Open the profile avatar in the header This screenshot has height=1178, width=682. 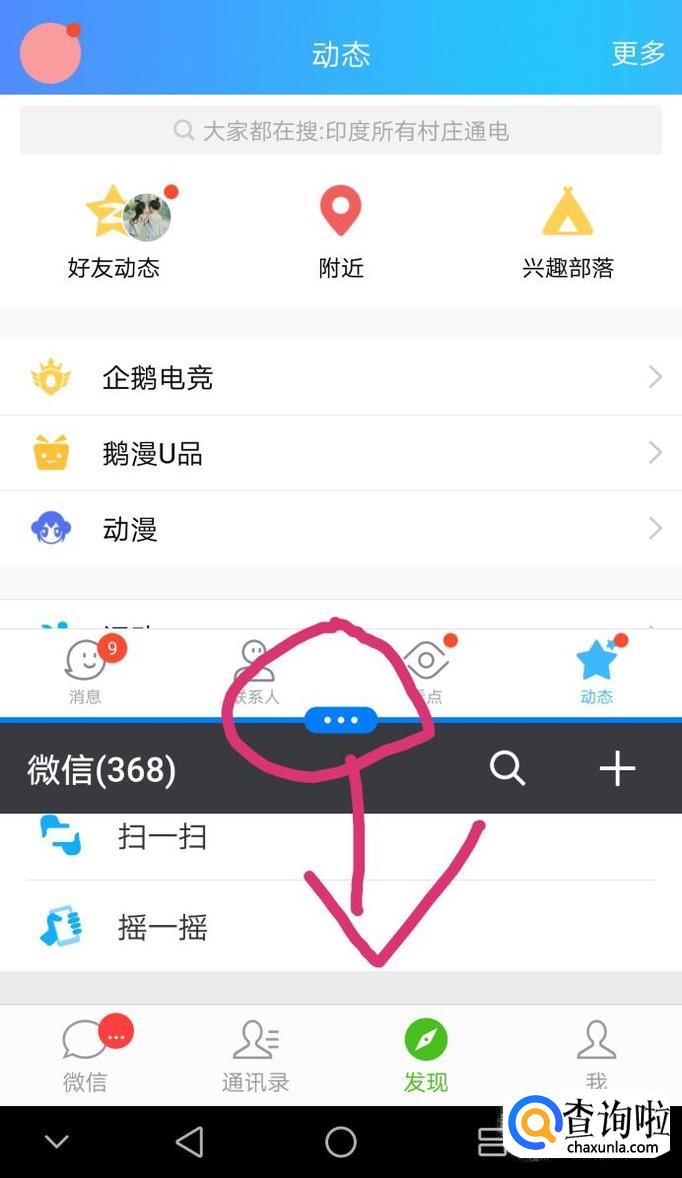pos(50,52)
